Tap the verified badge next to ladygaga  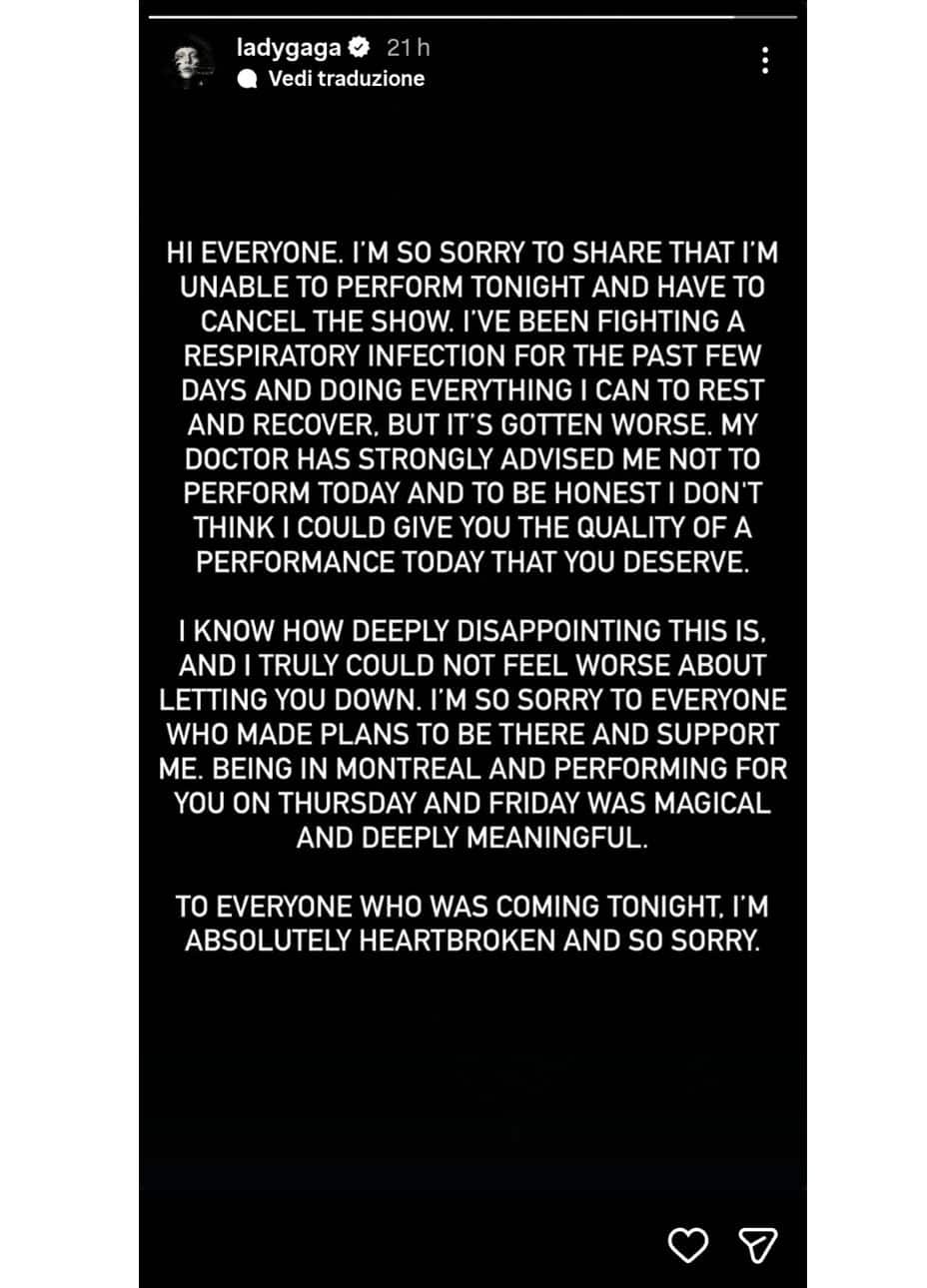click(358, 45)
